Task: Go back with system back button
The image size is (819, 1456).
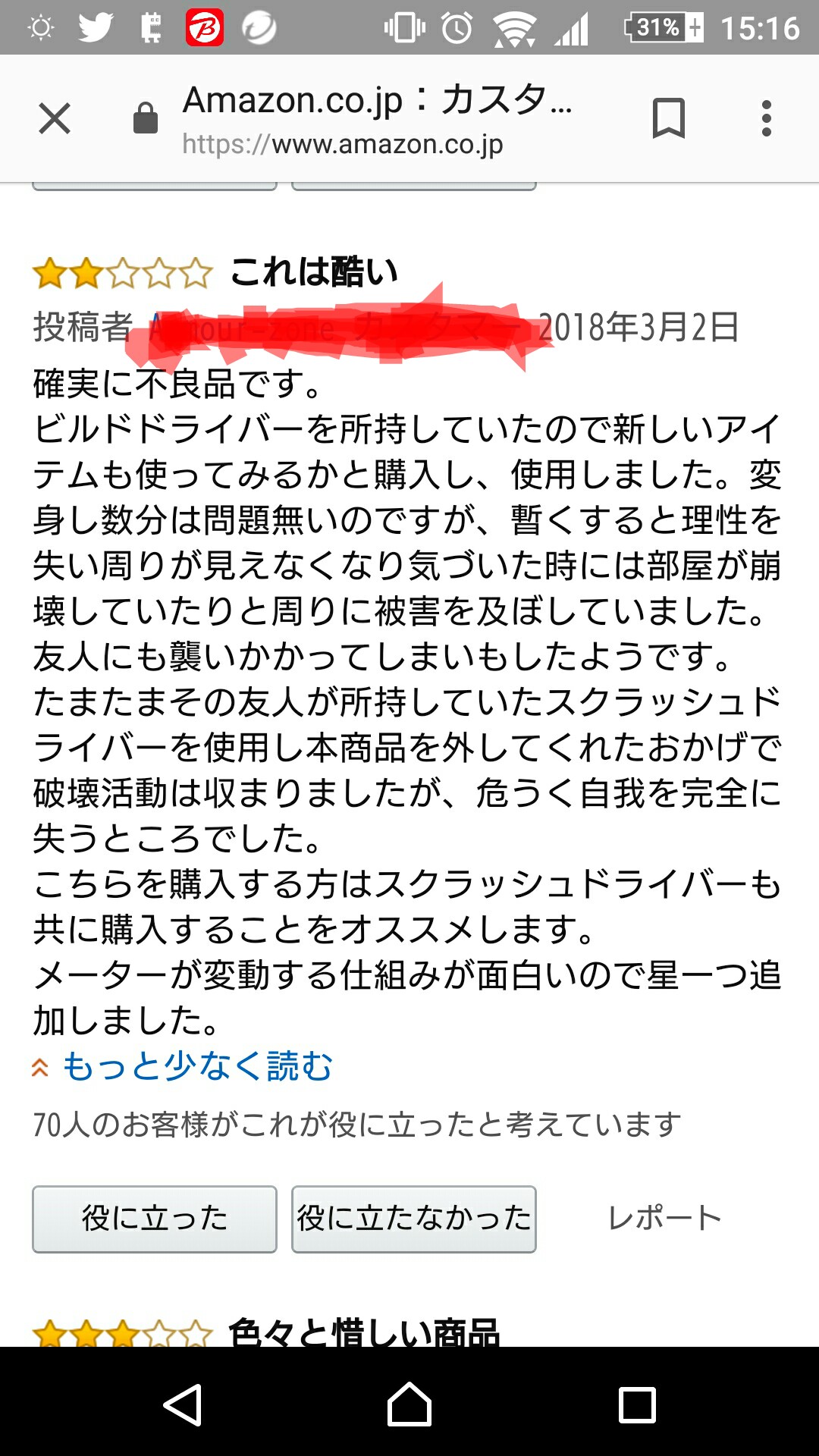Action: tap(183, 1404)
